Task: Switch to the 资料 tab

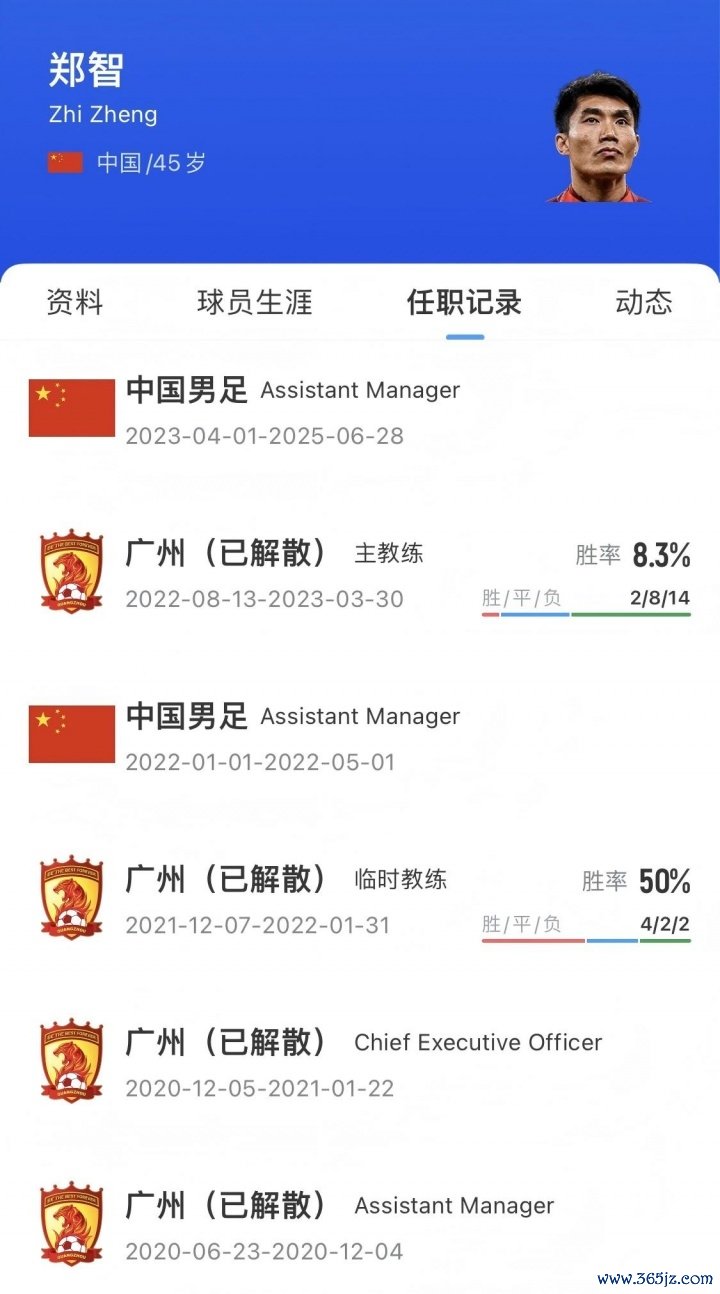Action: click(x=75, y=302)
